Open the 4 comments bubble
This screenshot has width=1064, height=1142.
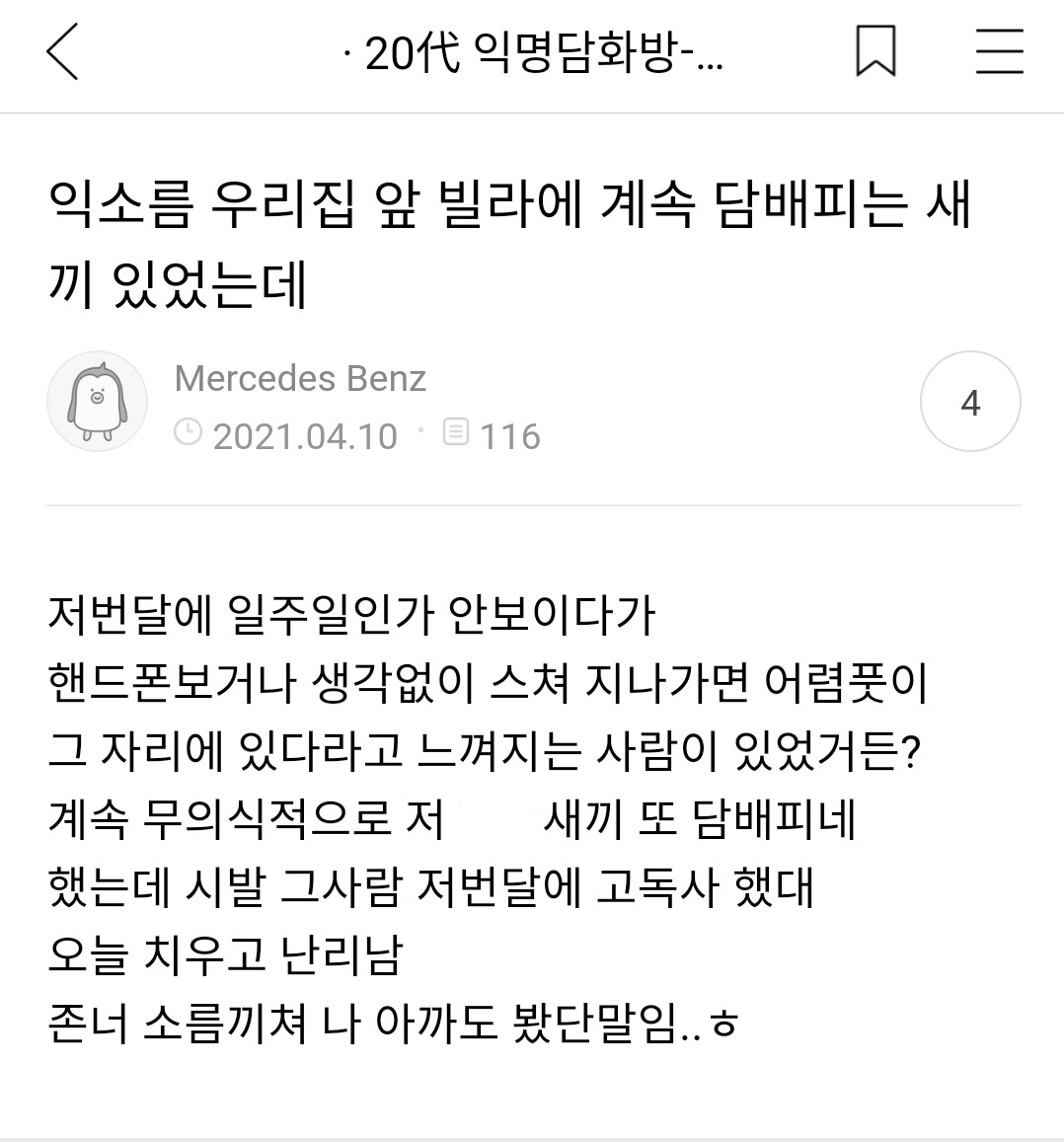(x=970, y=403)
